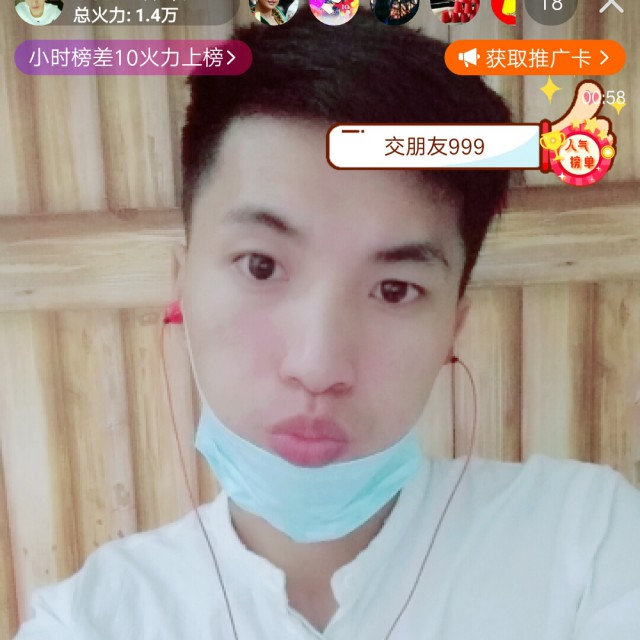Open the 交朋友999 banner
The width and height of the screenshot is (640, 640).
[434, 147]
